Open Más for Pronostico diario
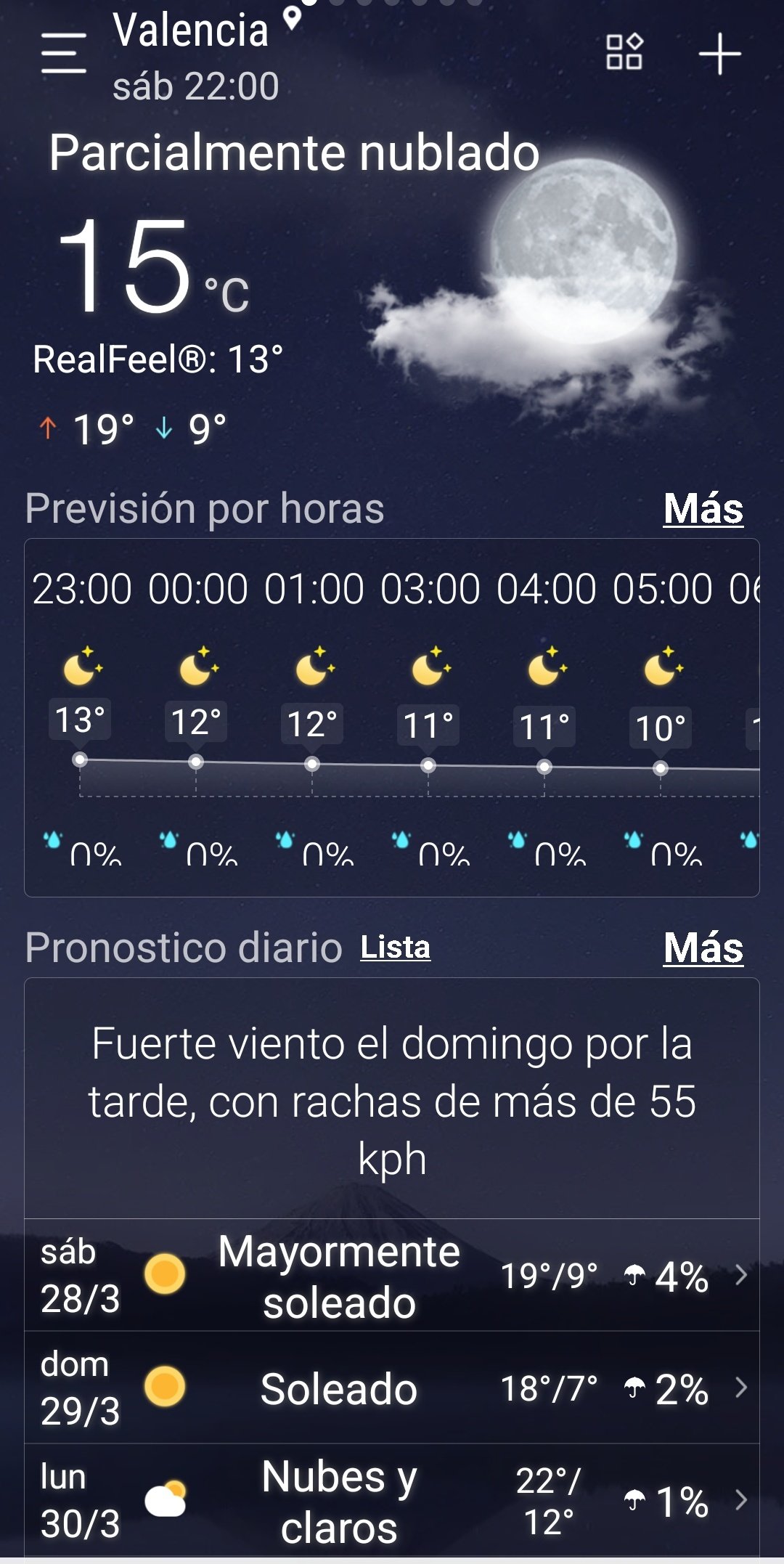The image size is (784, 1564). click(x=703, y=948)
